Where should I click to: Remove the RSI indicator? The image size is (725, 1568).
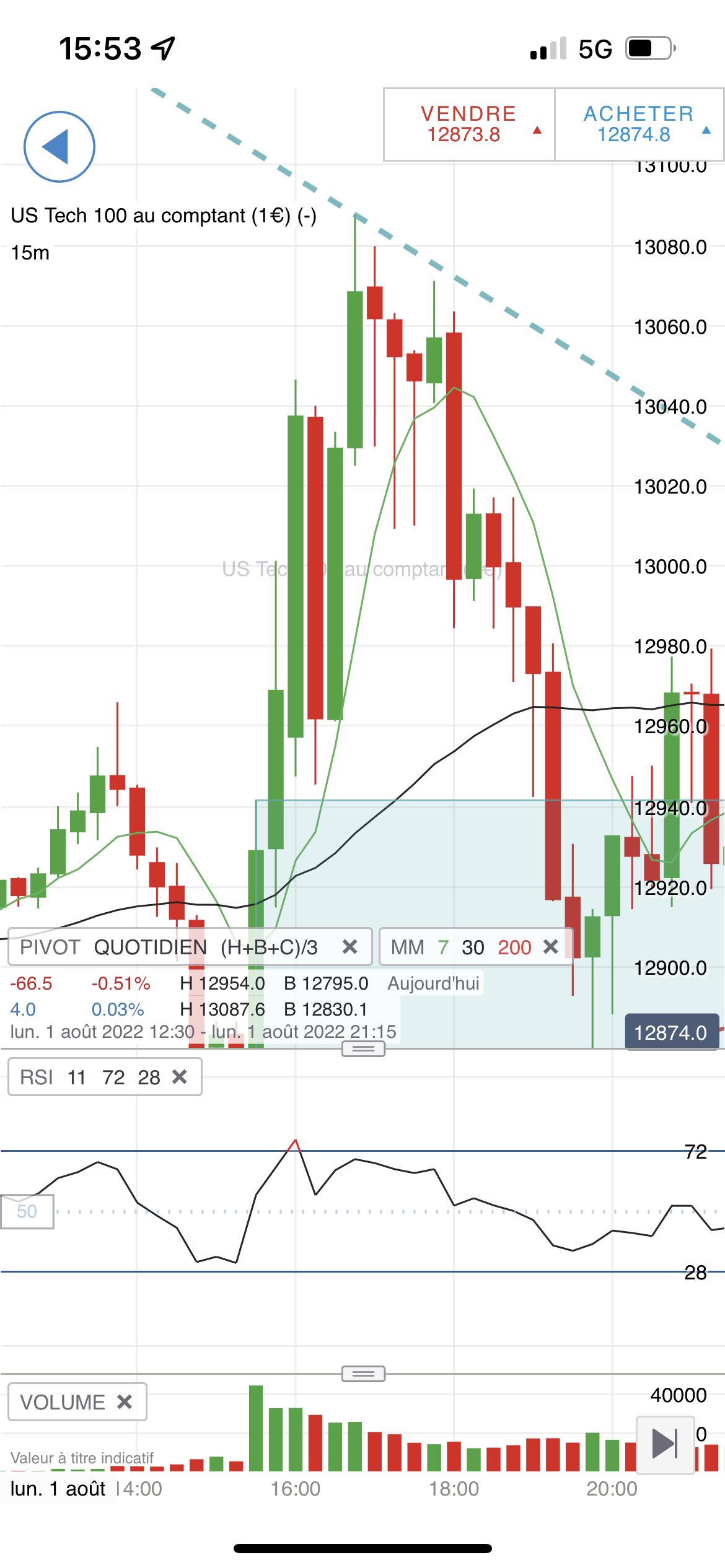coord(179,1077)
